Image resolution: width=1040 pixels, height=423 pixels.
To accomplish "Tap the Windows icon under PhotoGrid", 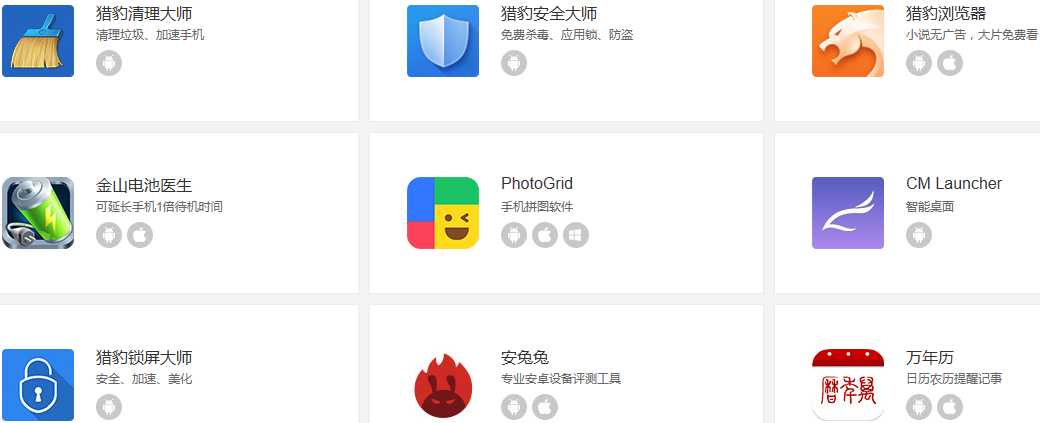I will [x=576, y=235].
